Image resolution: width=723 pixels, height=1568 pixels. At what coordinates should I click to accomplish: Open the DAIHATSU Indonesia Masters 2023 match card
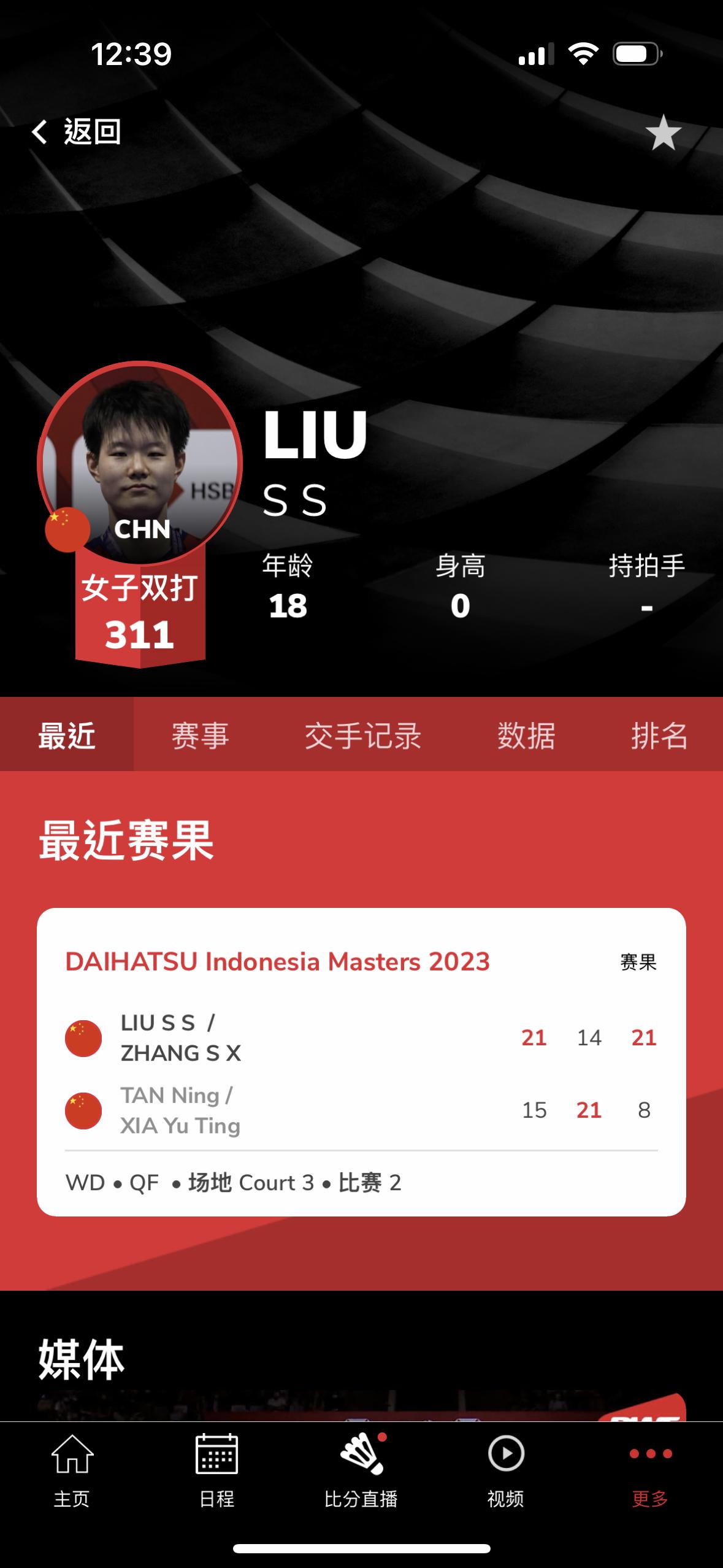tap(361, 1062)
